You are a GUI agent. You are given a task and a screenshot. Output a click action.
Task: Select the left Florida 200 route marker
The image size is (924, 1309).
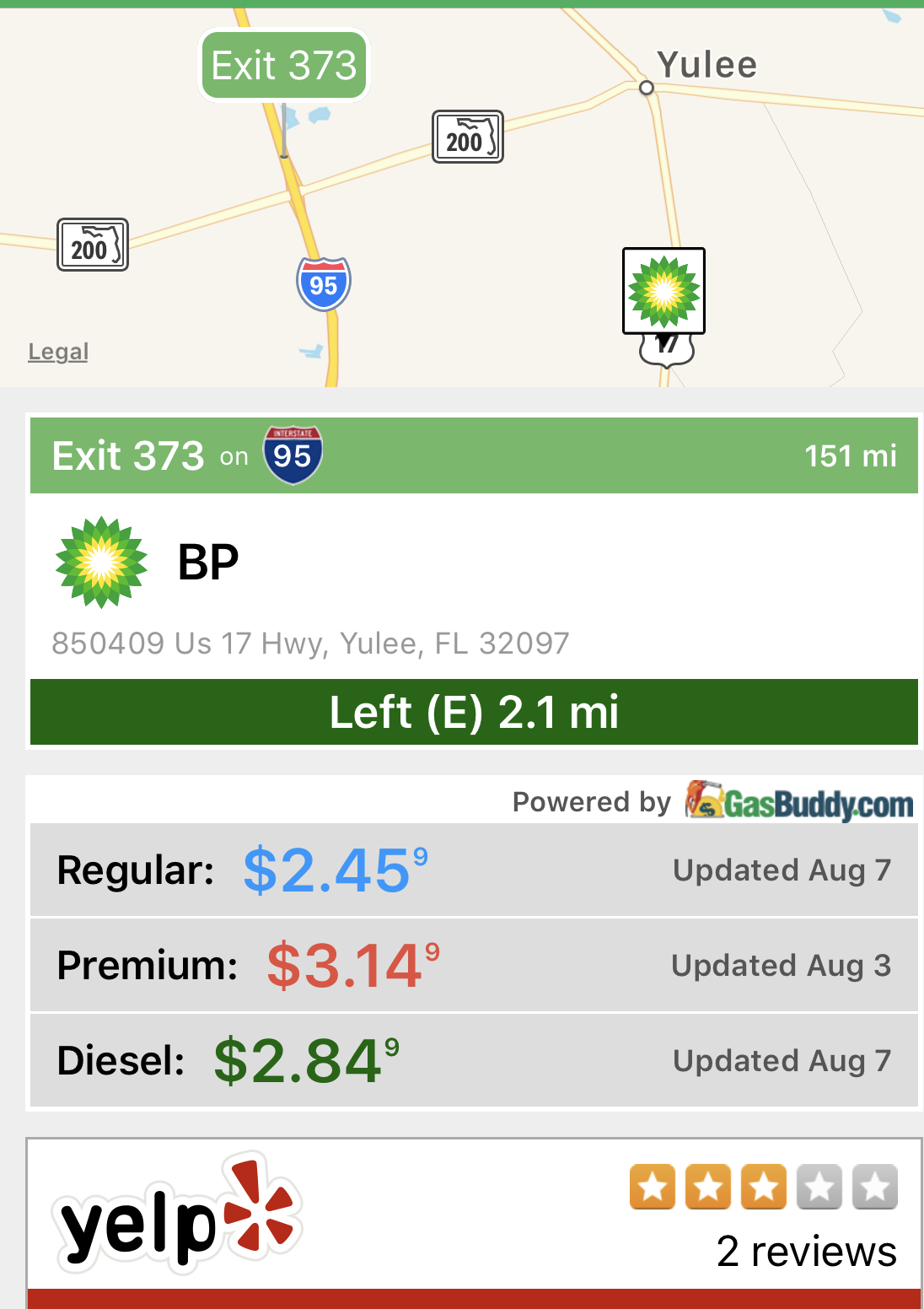click(x=91, y=245)
